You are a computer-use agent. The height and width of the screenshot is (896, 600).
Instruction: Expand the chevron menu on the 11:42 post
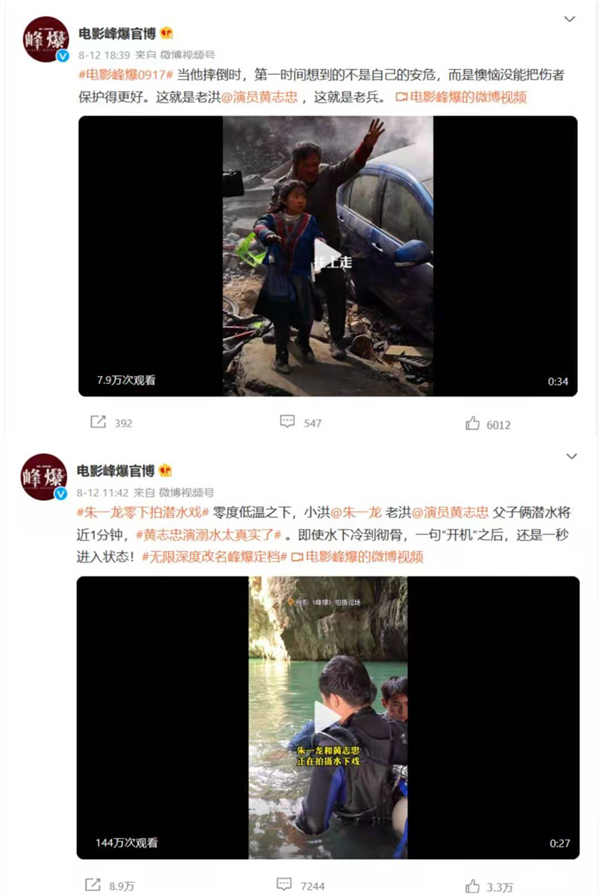[x=571, y=456]
